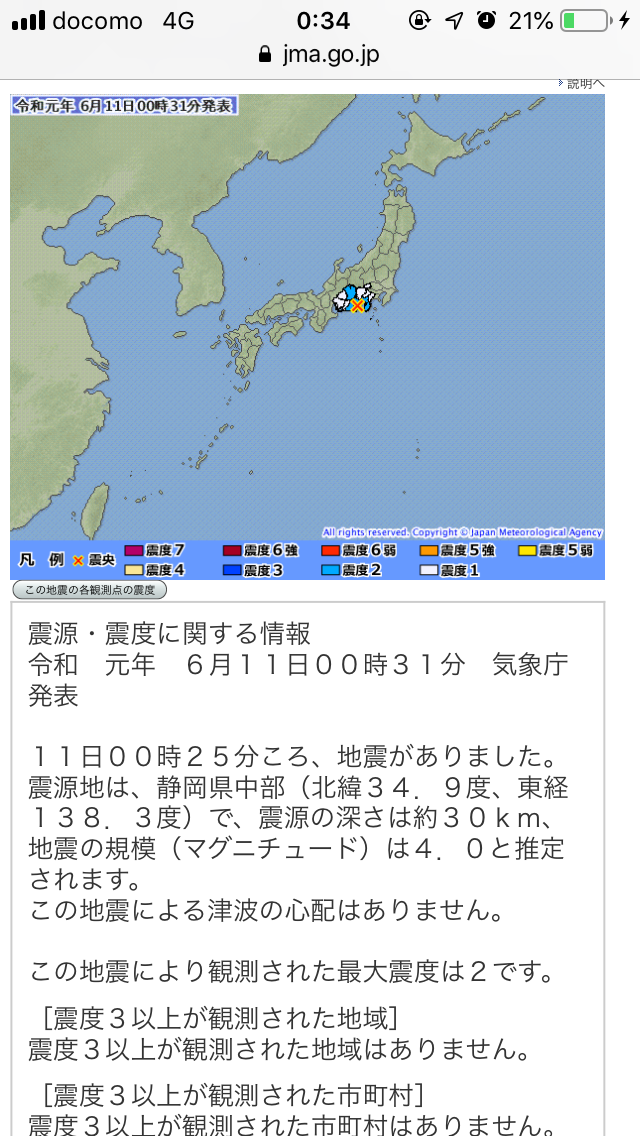
Task: Tap the jma.go.jp address bar
Action: pos(320,54)
